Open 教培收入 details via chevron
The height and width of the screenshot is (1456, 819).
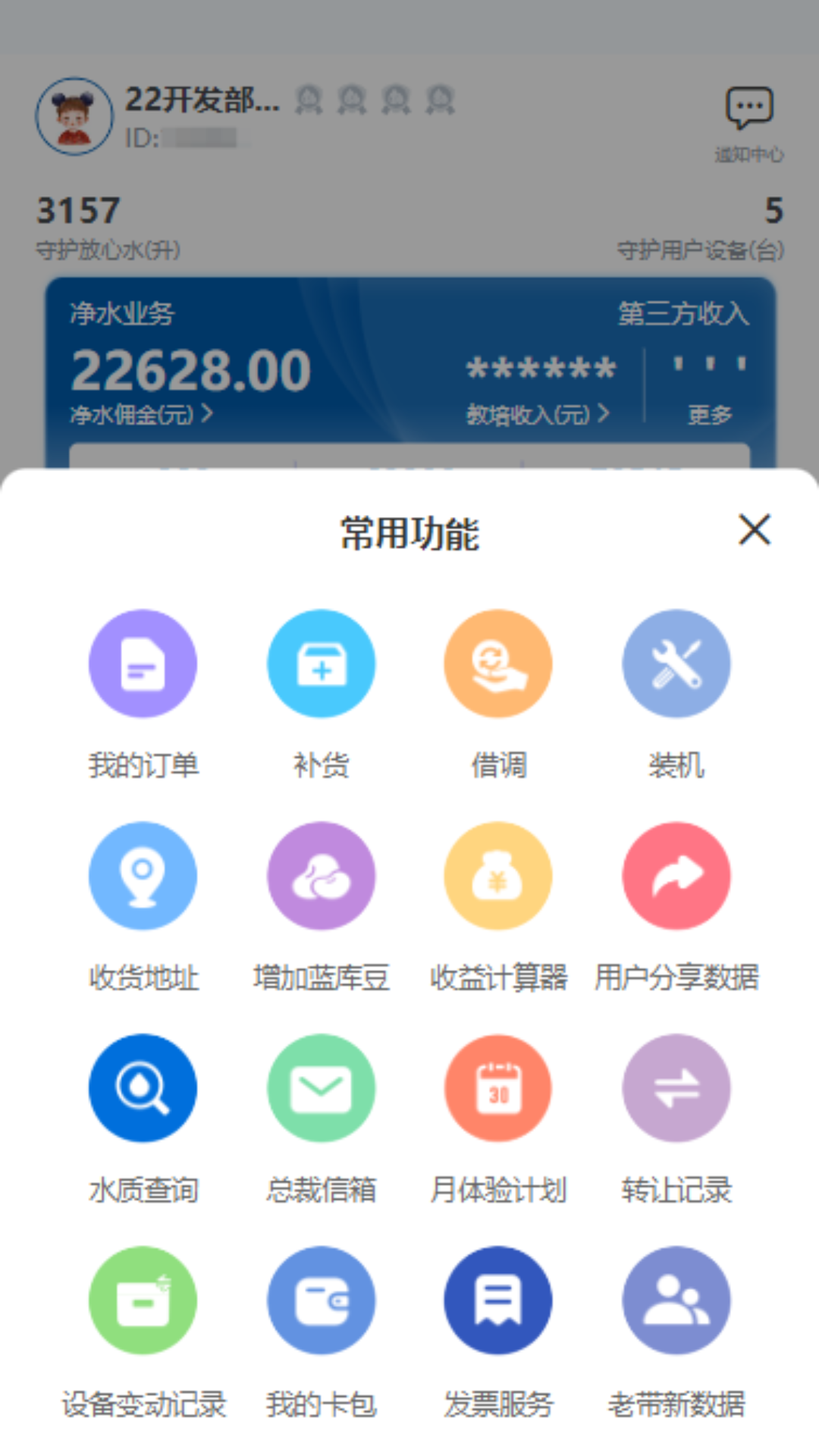pyautogui.click(x=604, y=413)
